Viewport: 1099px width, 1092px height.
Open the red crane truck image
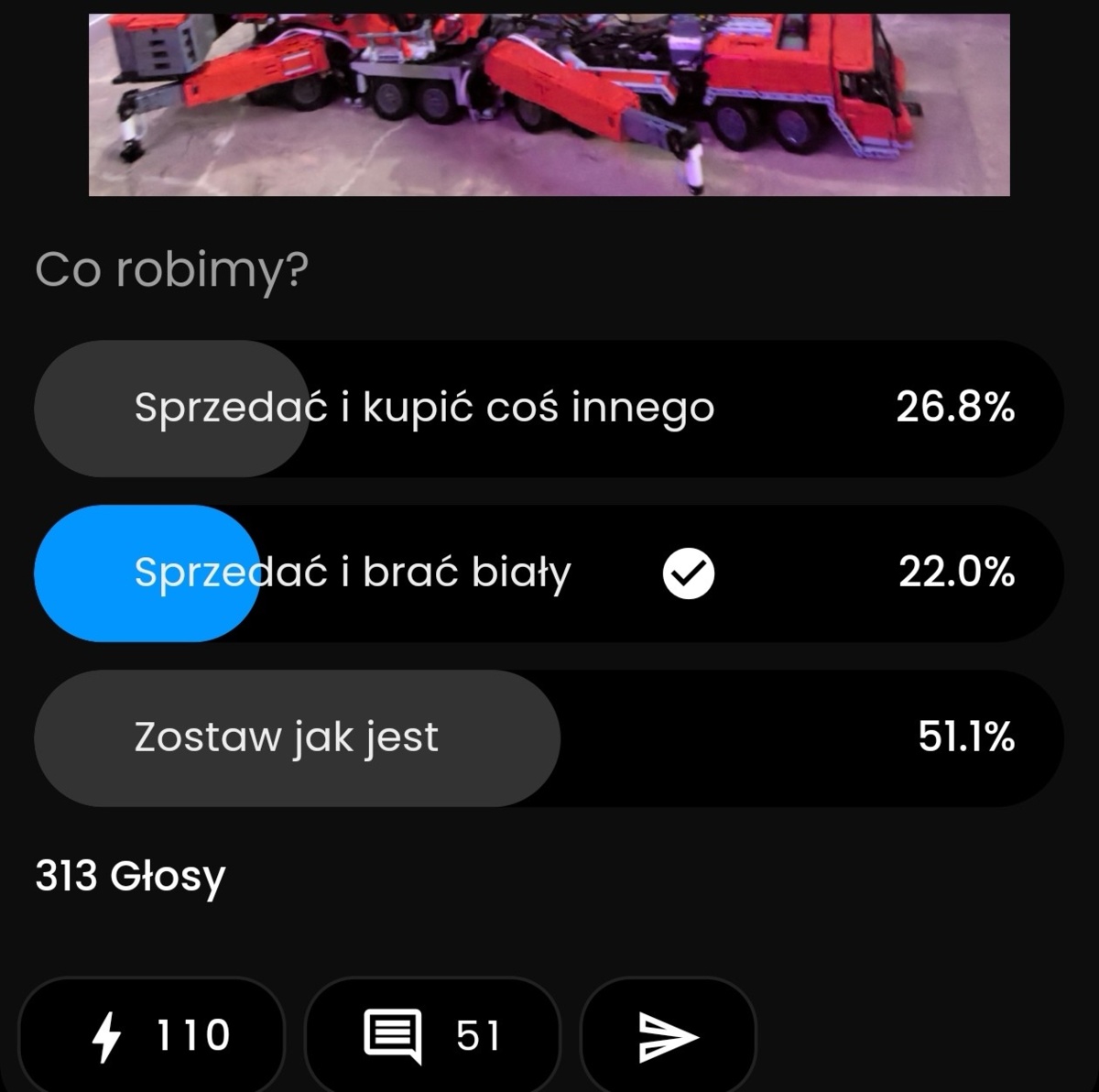point(549,103)
